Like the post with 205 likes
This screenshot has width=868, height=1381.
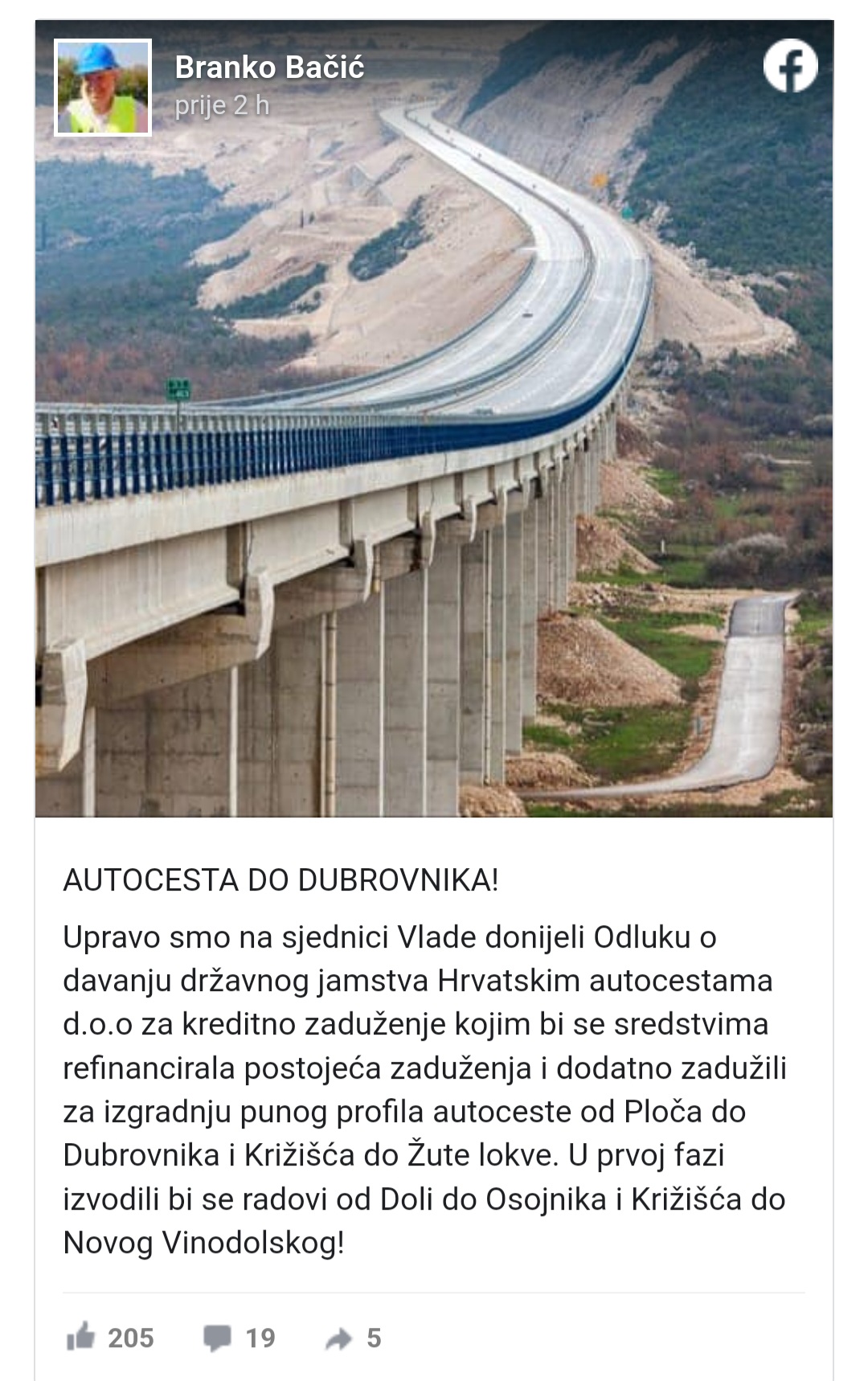(82, 1338)
